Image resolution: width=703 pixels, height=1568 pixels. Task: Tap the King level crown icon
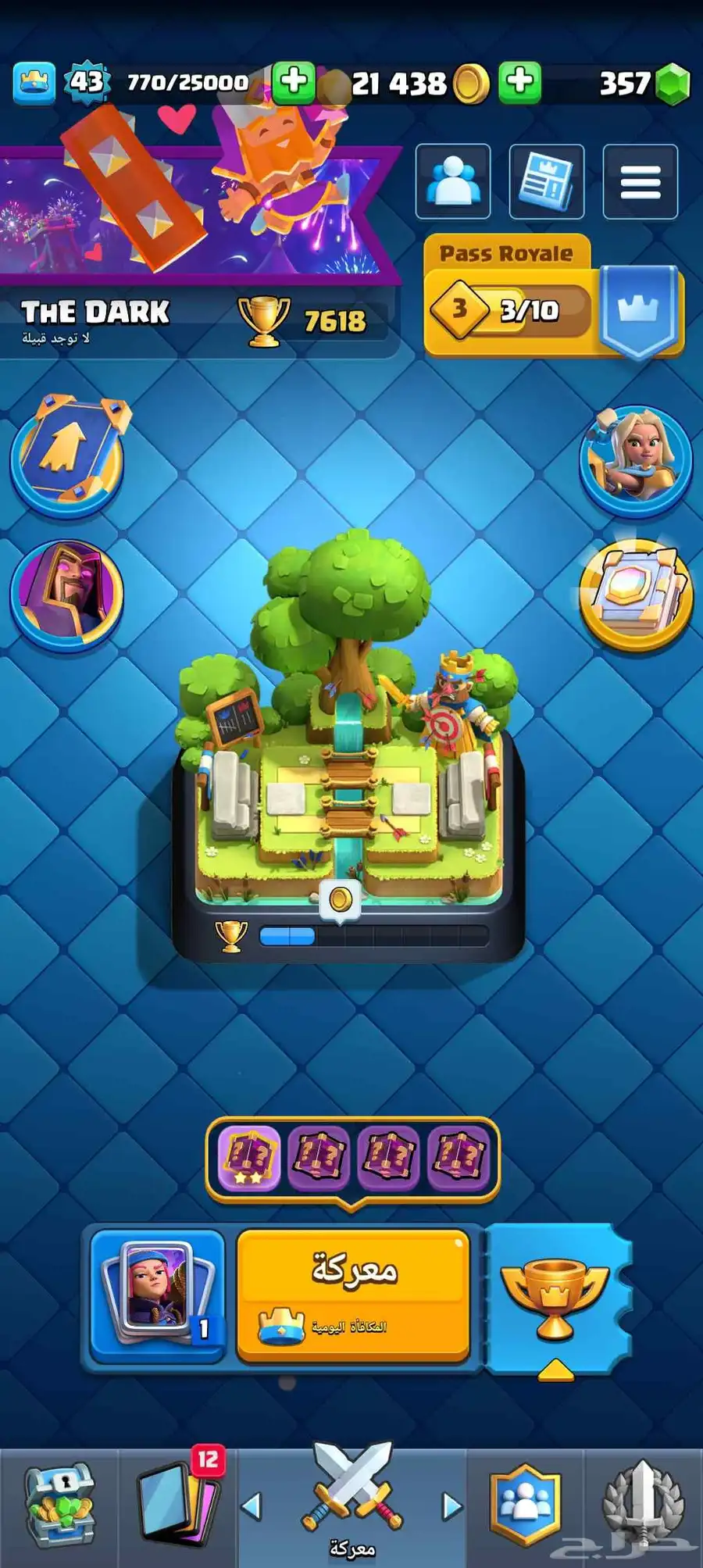click(x=34, y=83)
